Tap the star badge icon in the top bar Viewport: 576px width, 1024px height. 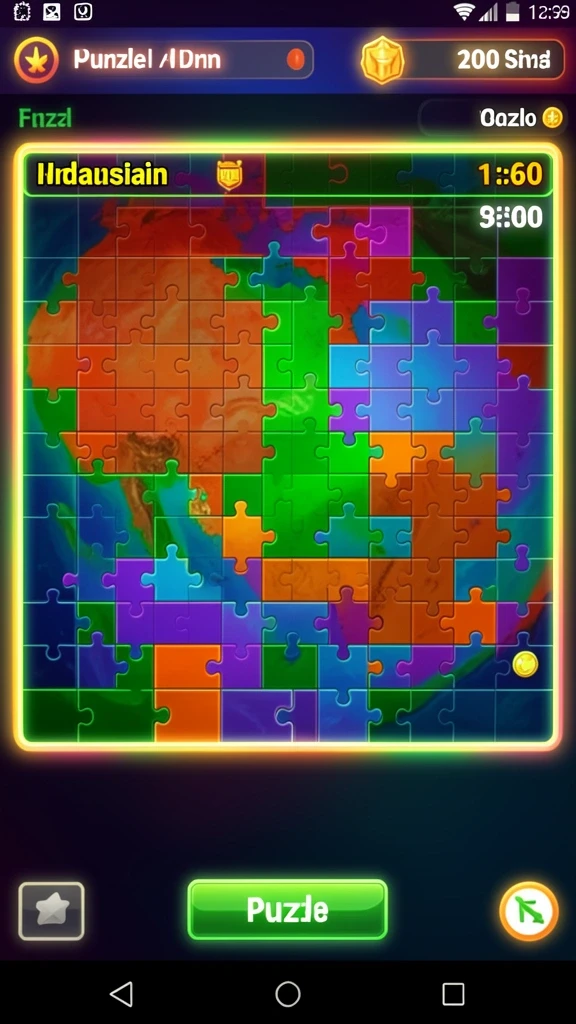coord(37,61)
